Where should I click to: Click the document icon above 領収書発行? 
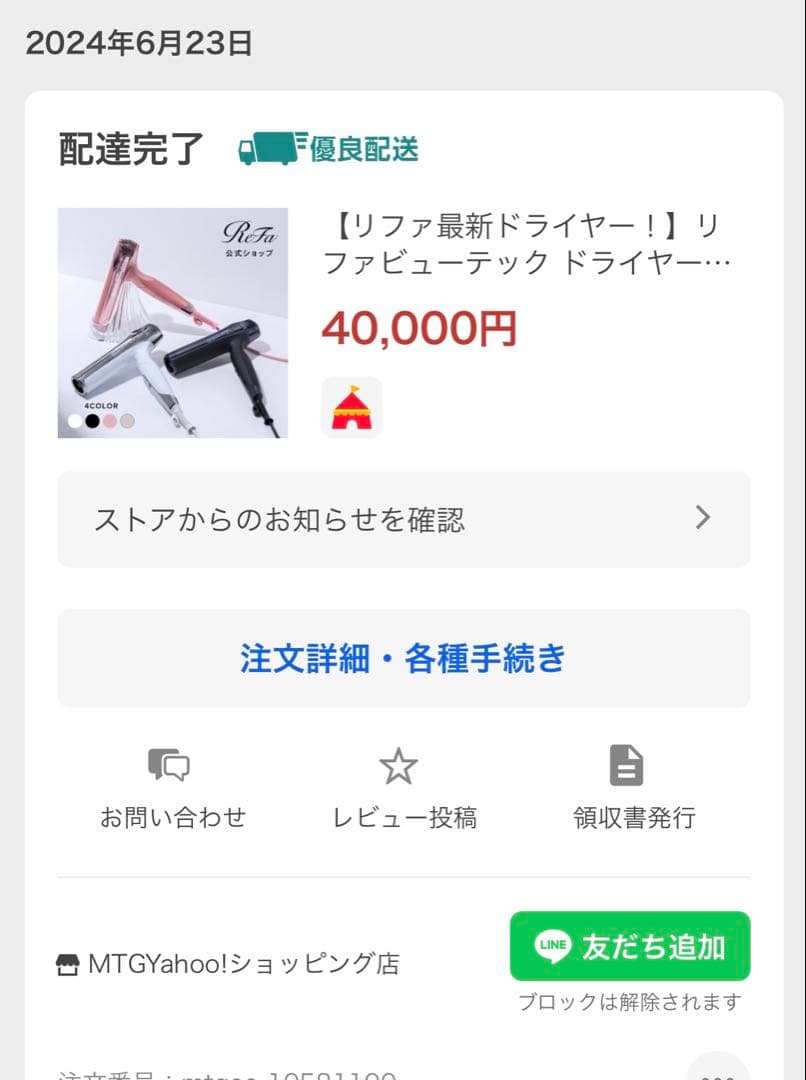tap(628, 763)
